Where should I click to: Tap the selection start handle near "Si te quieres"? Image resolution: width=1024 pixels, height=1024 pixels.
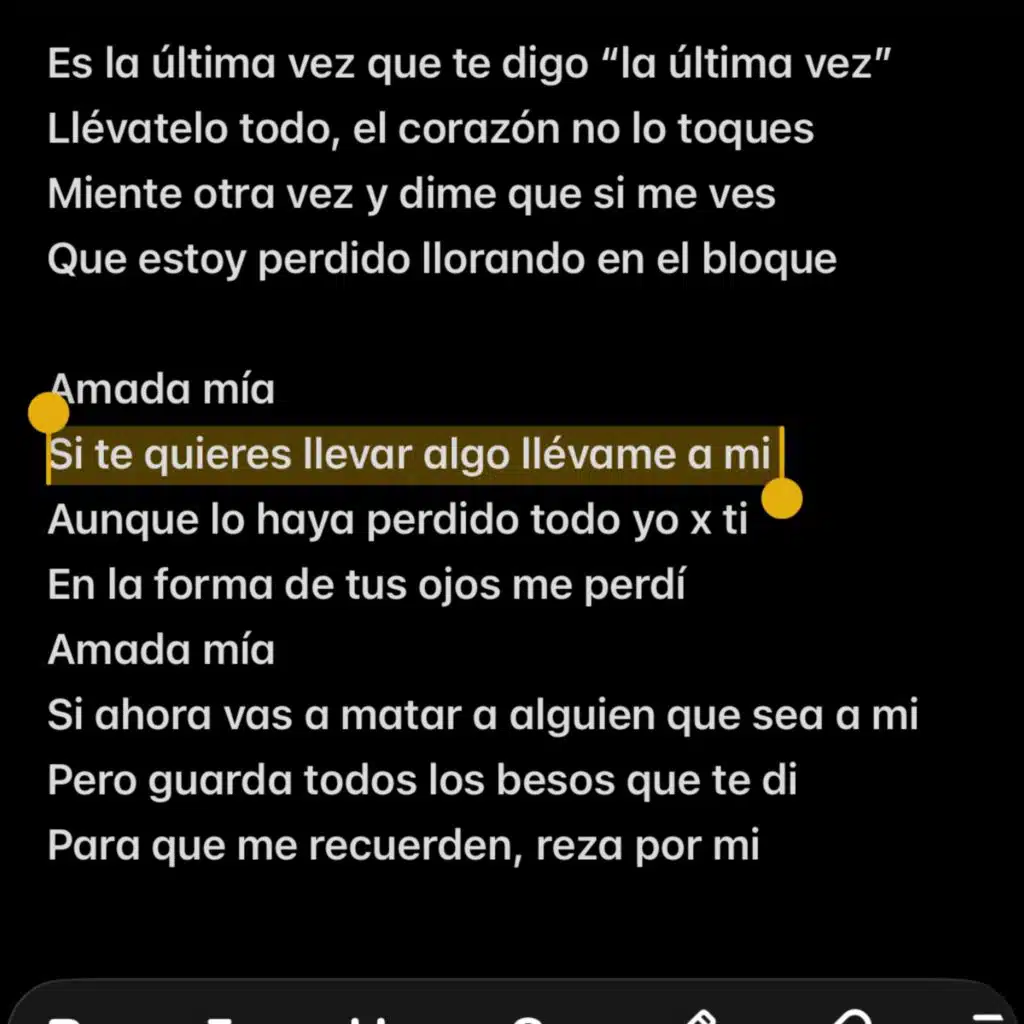(x=49, y=413)
